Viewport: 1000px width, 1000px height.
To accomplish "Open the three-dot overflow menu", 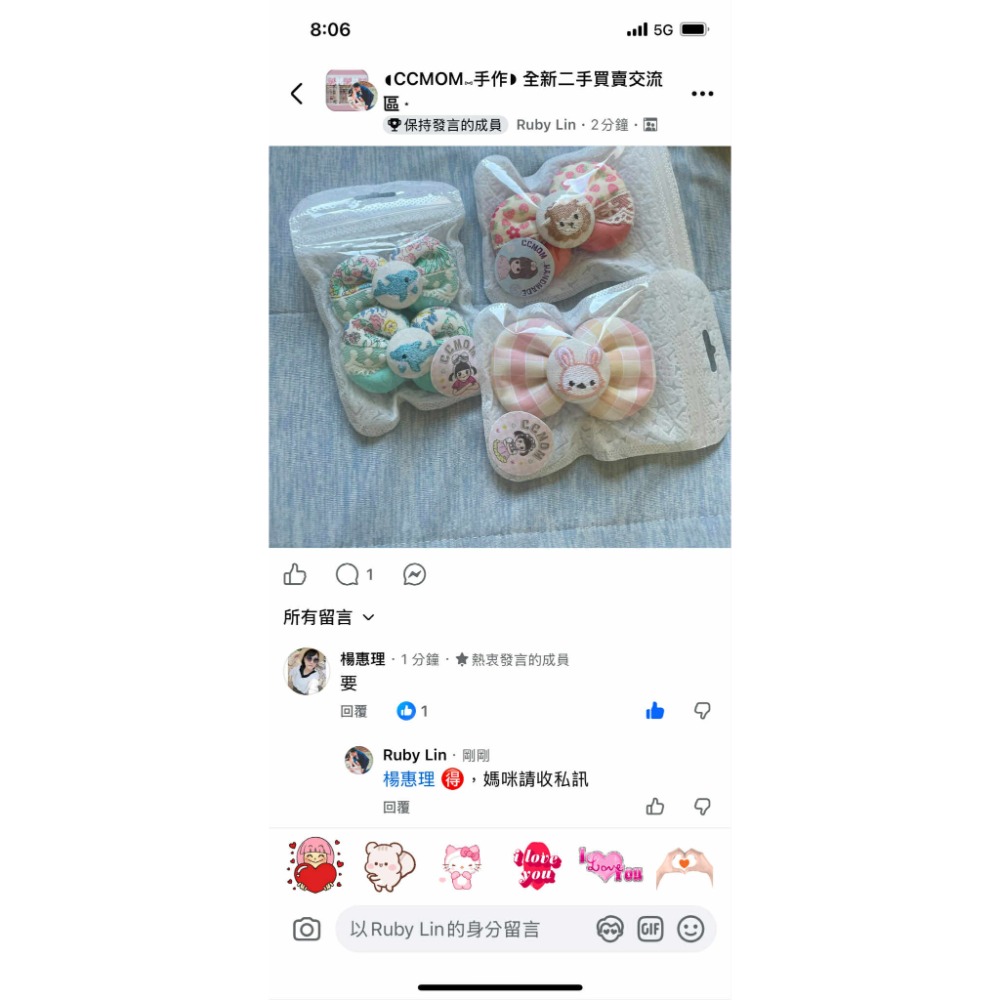I will [x=702, y=94].
